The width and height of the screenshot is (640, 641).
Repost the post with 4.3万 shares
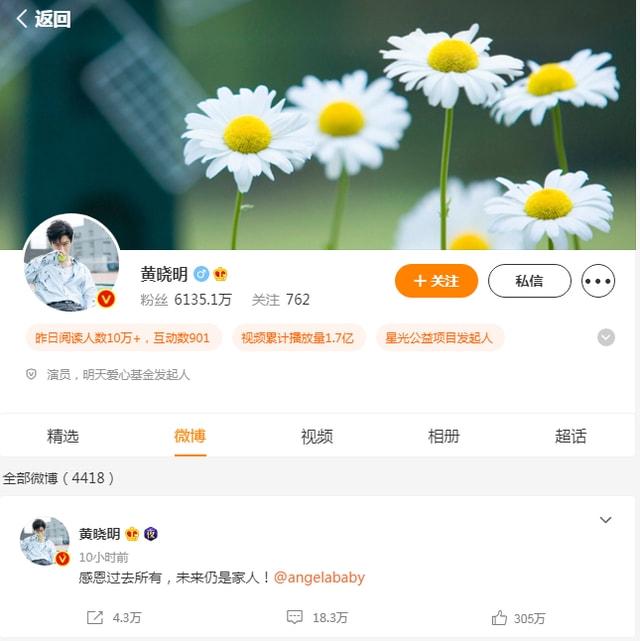(x=114, y=618)
